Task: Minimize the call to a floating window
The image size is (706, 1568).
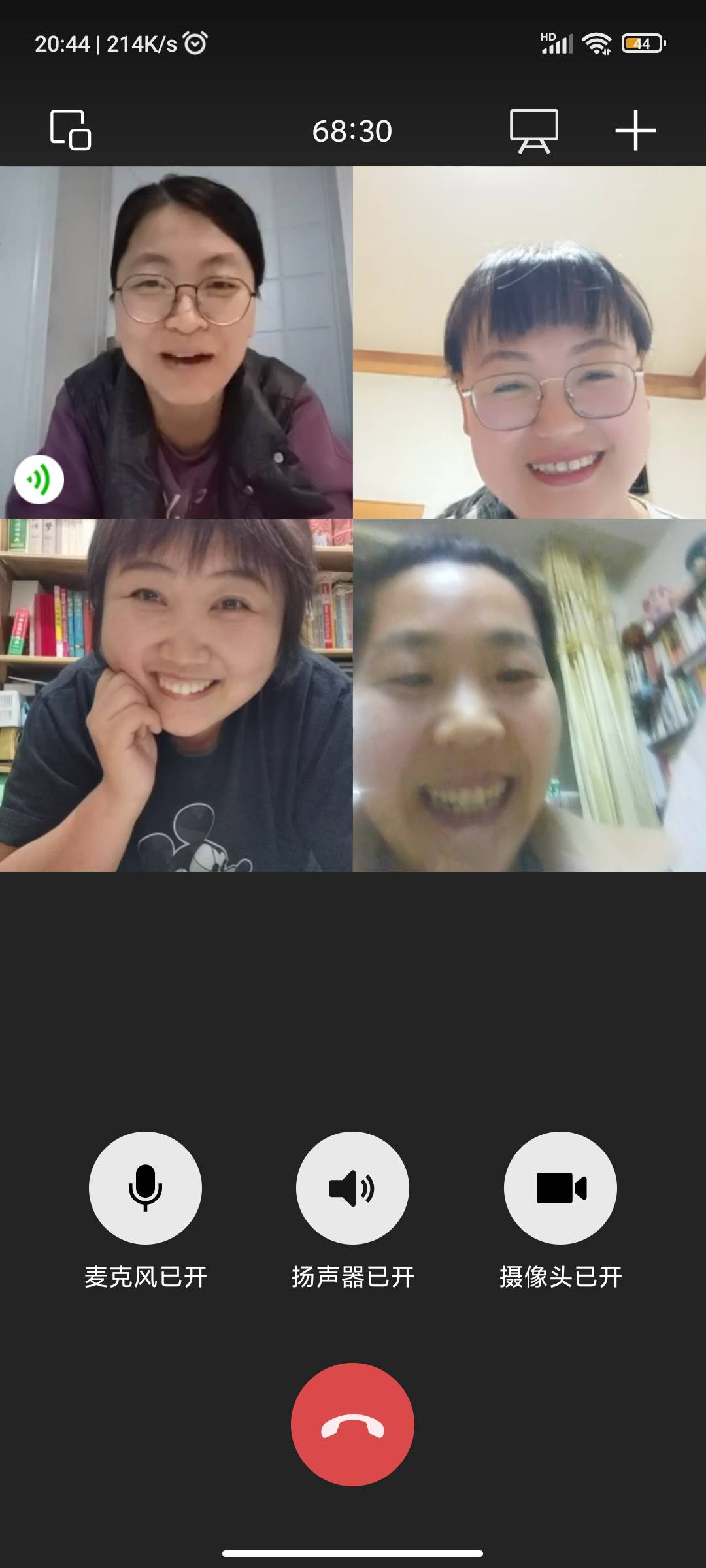Action: tap(71, 130)
